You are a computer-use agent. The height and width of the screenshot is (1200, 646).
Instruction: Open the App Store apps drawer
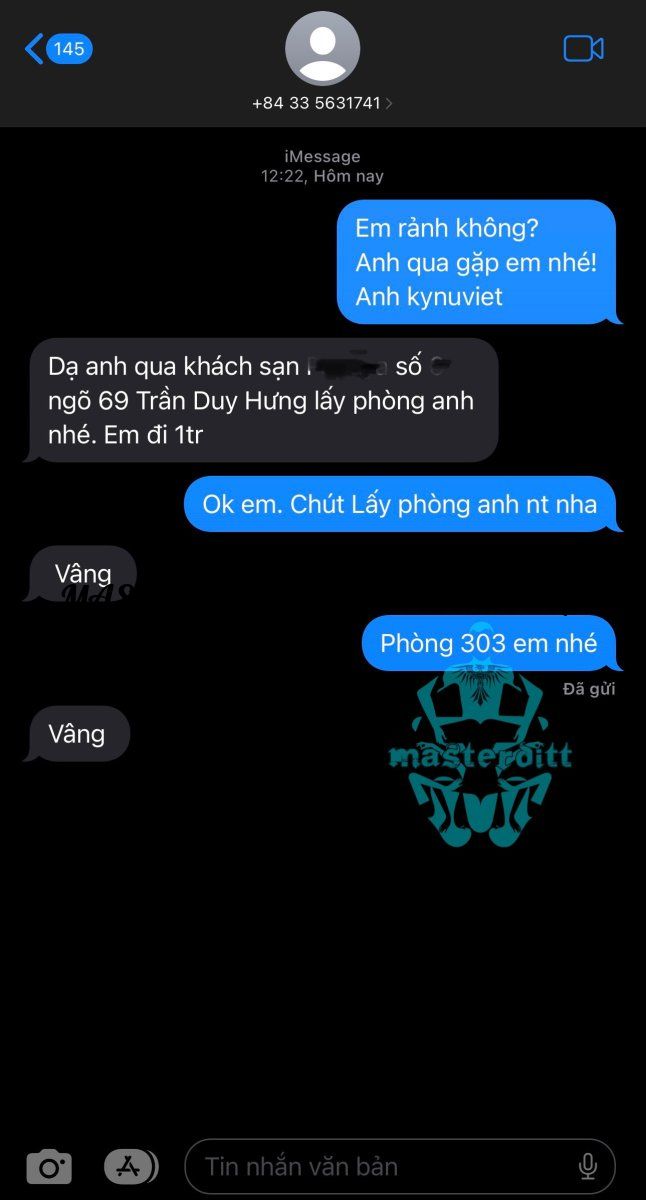coord(131,1166)
